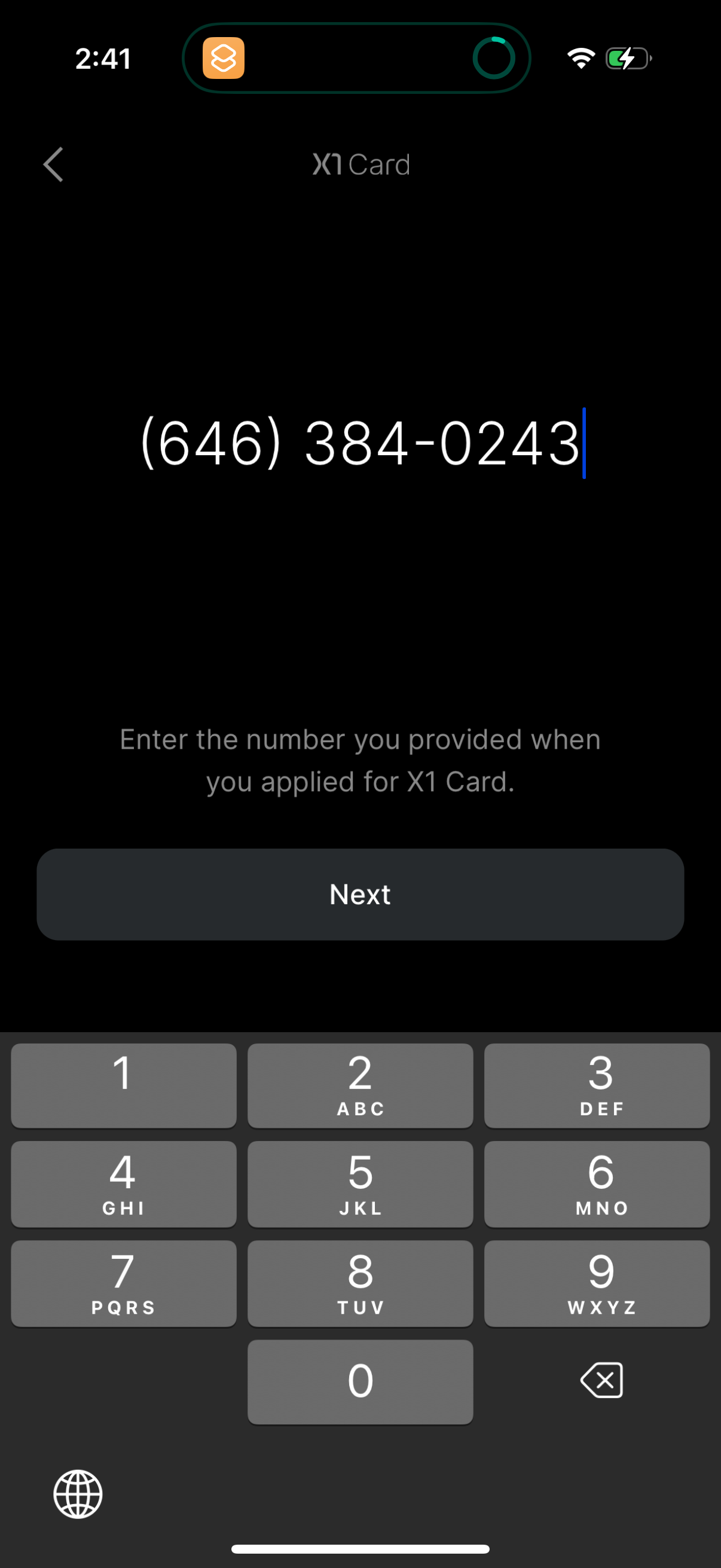
Task: Tap the green activity ring in Dynamic Island
Action: [494, 59]
